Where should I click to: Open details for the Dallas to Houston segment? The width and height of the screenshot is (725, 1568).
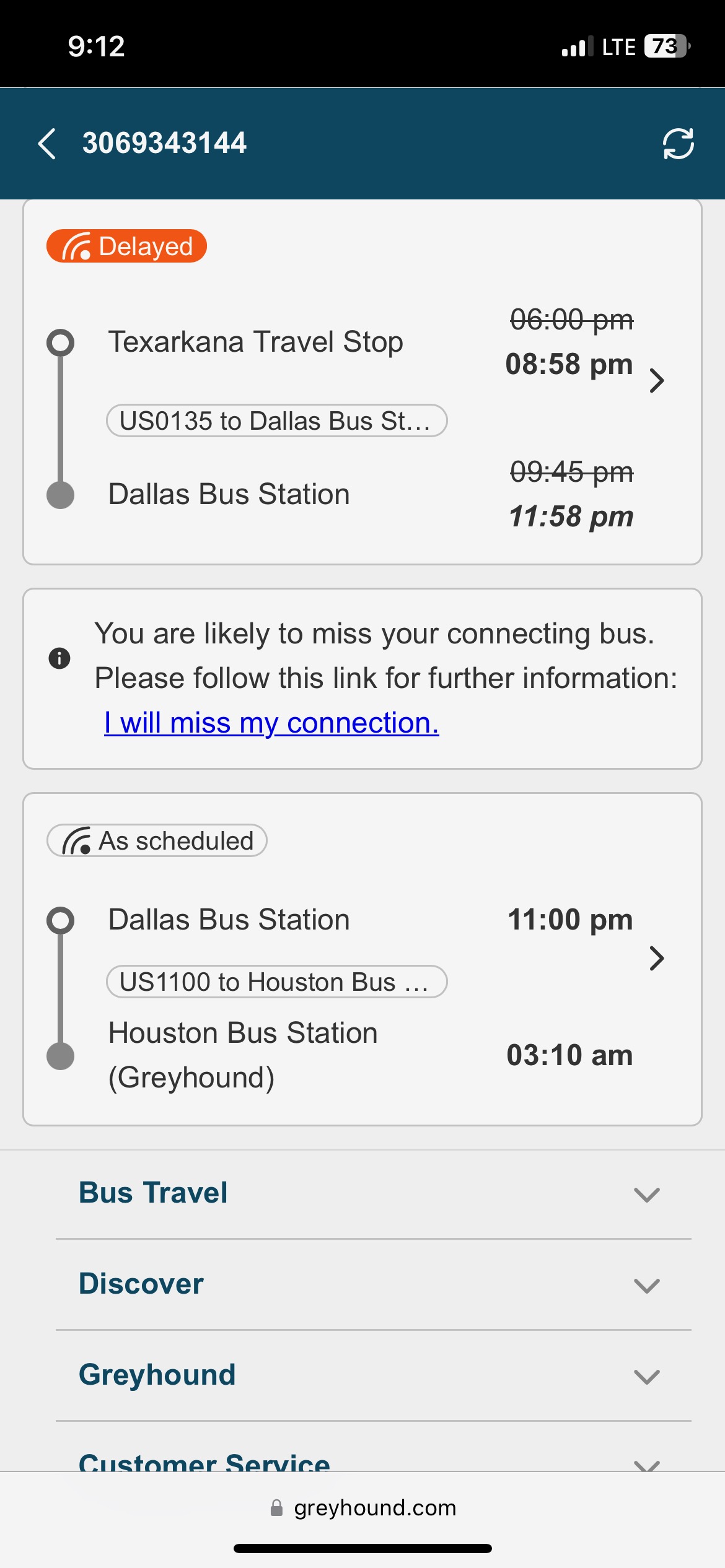click(x=657, y=958)
